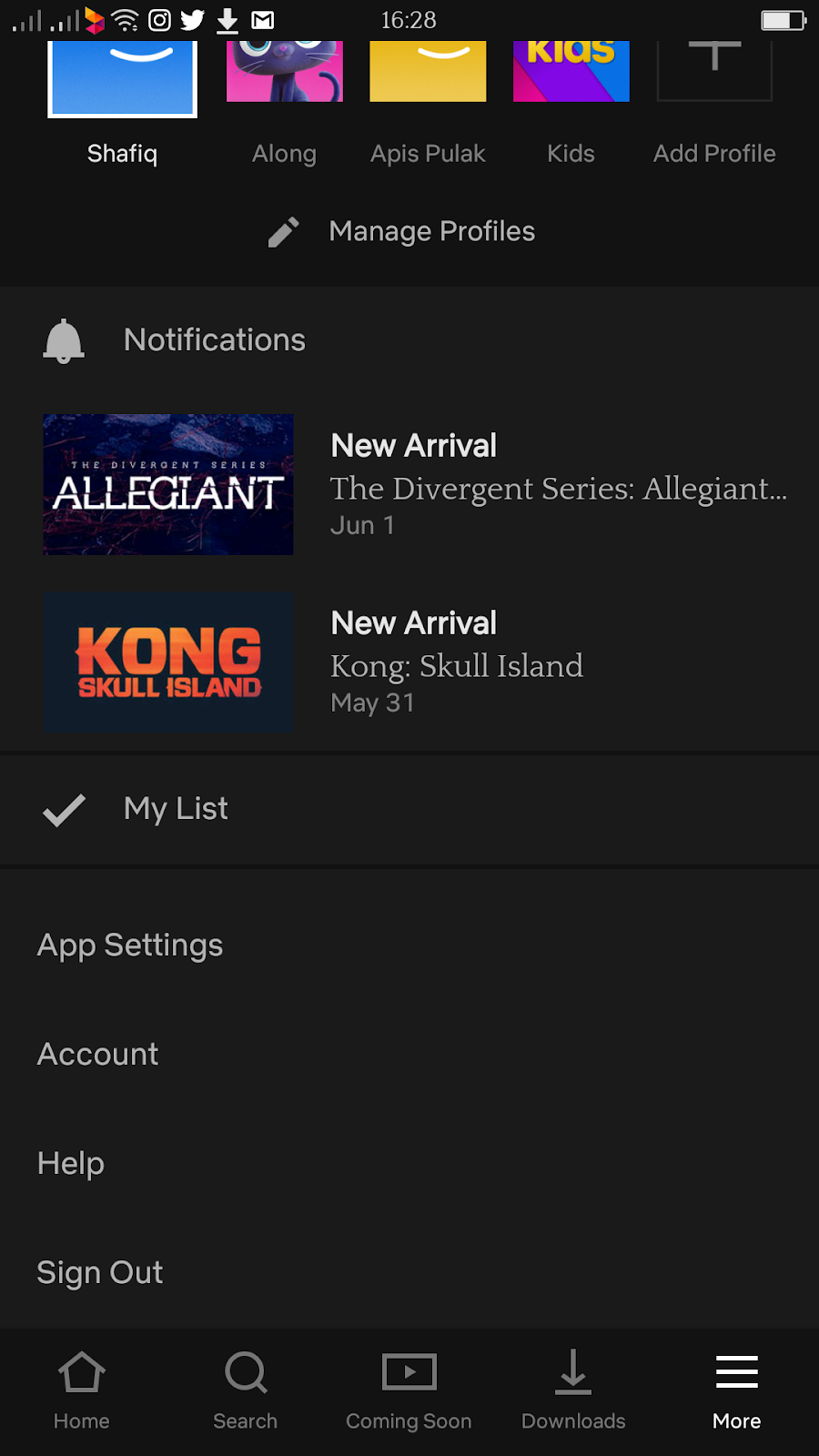Open the Account menu entry
Image resolution: width=819 pixels, height=1456 pixels.
point(97,1053)
